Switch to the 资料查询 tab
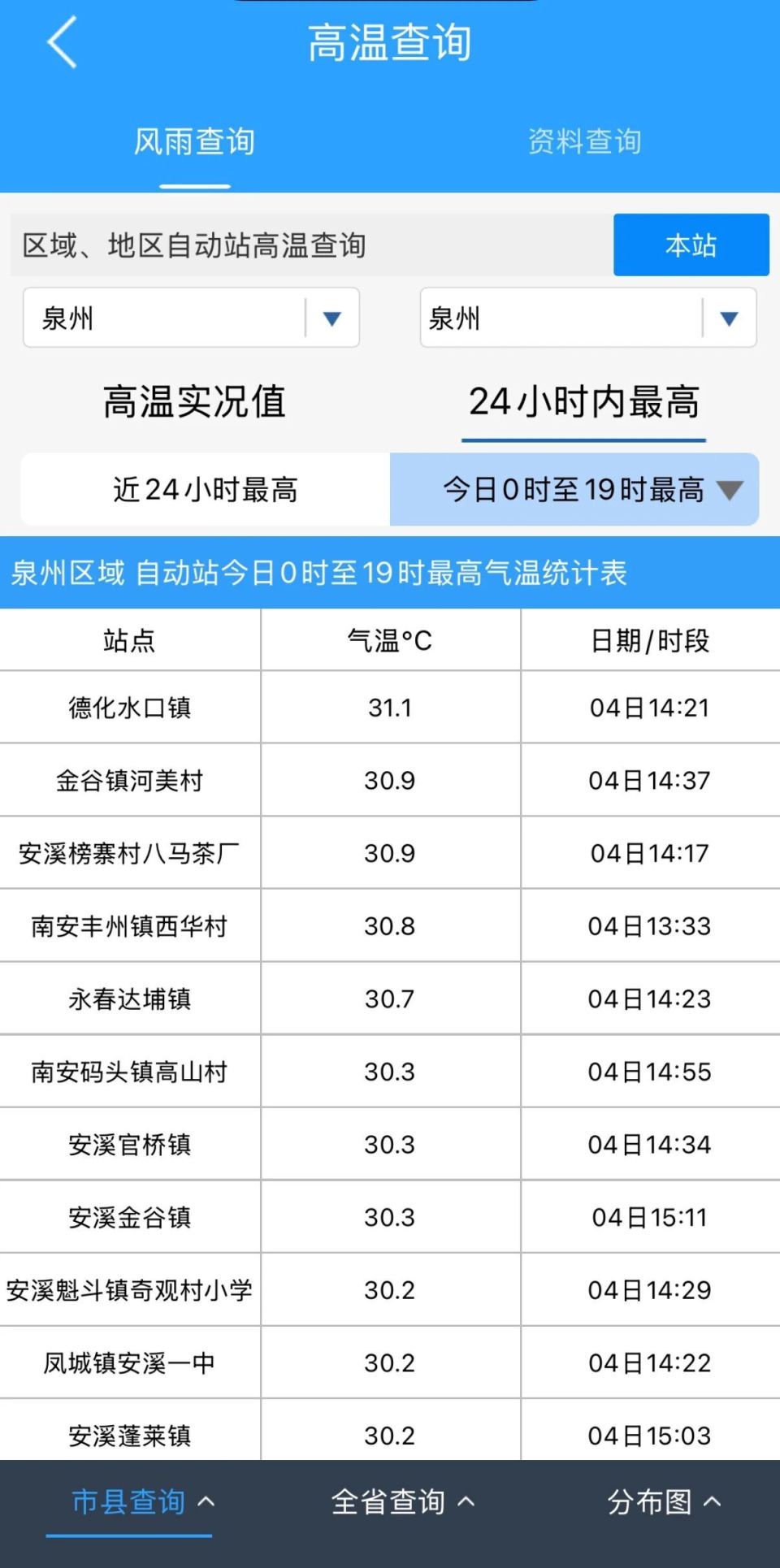 586,141
